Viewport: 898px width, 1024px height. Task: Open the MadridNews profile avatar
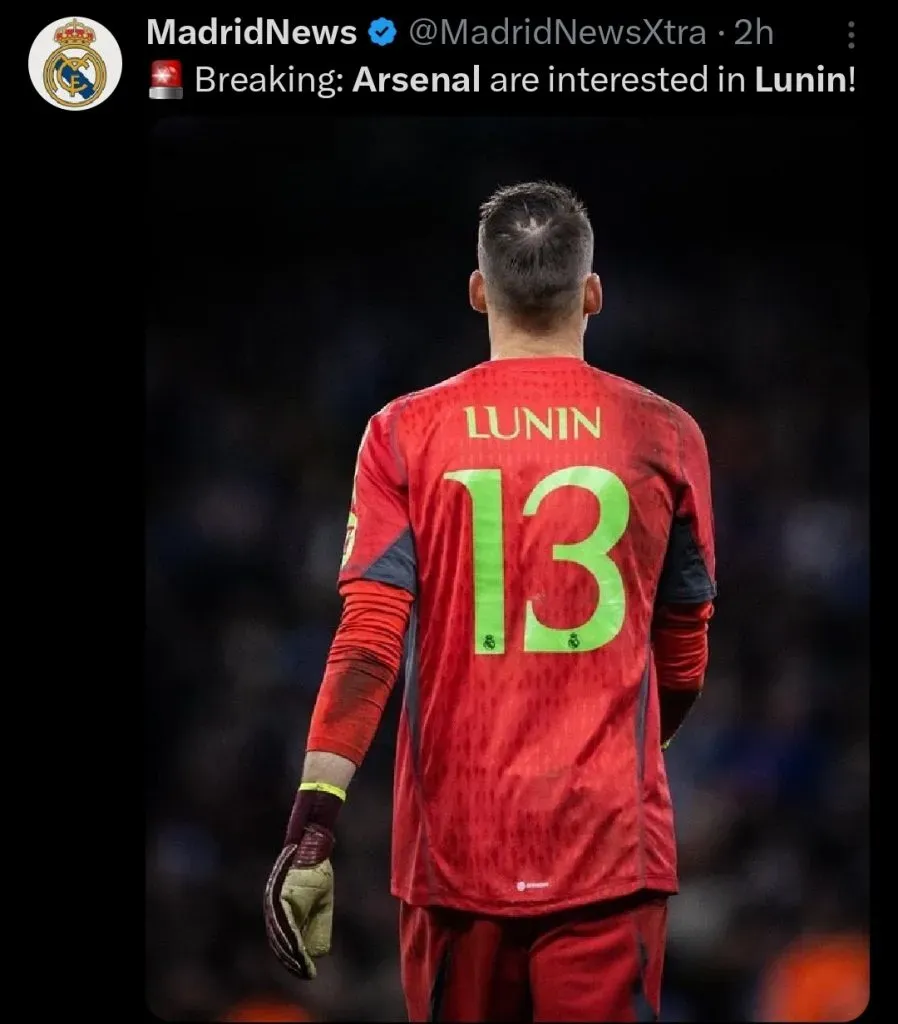[x=75, y=63]
